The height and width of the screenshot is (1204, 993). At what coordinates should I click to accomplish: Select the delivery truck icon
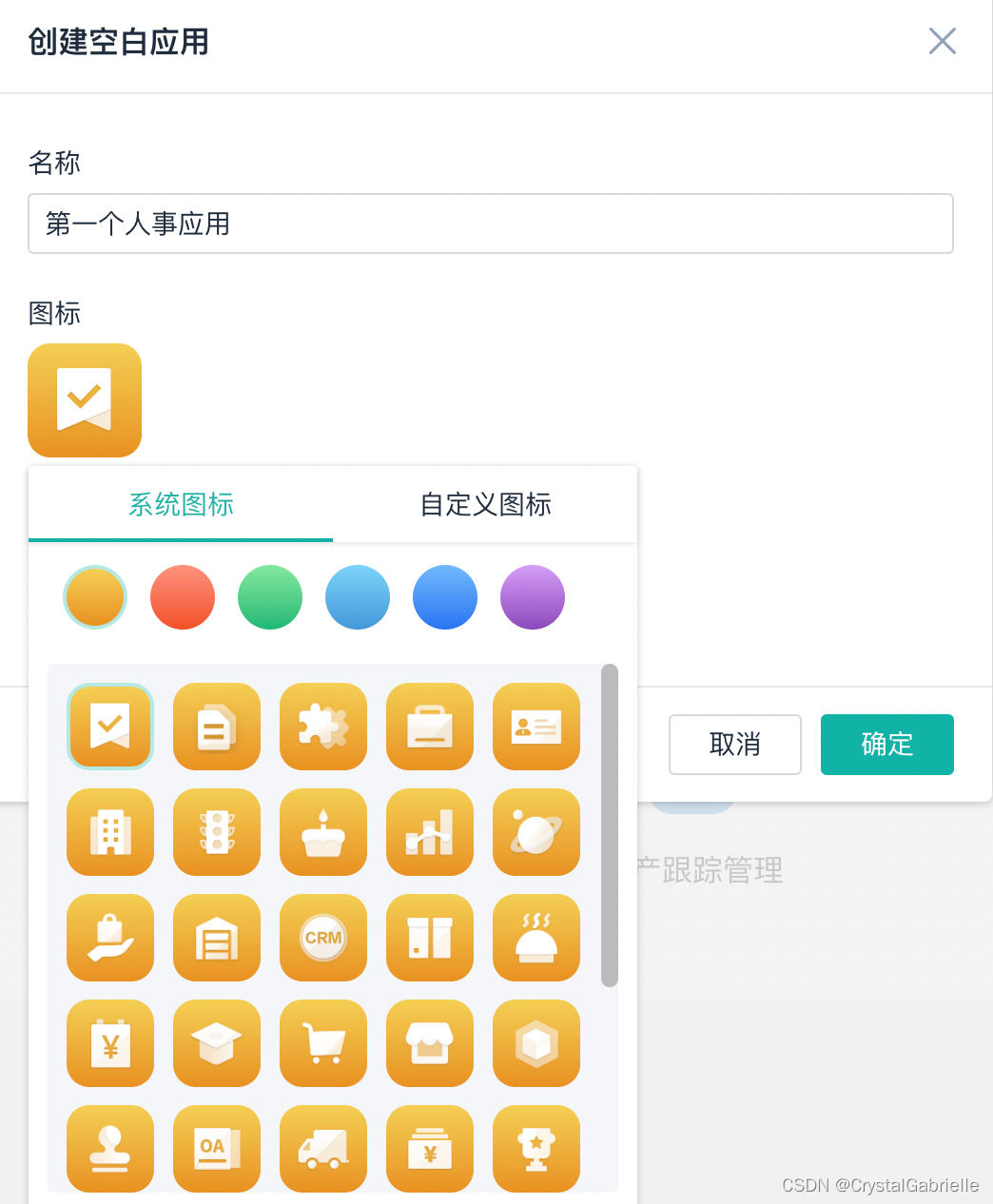point(323,1149)
